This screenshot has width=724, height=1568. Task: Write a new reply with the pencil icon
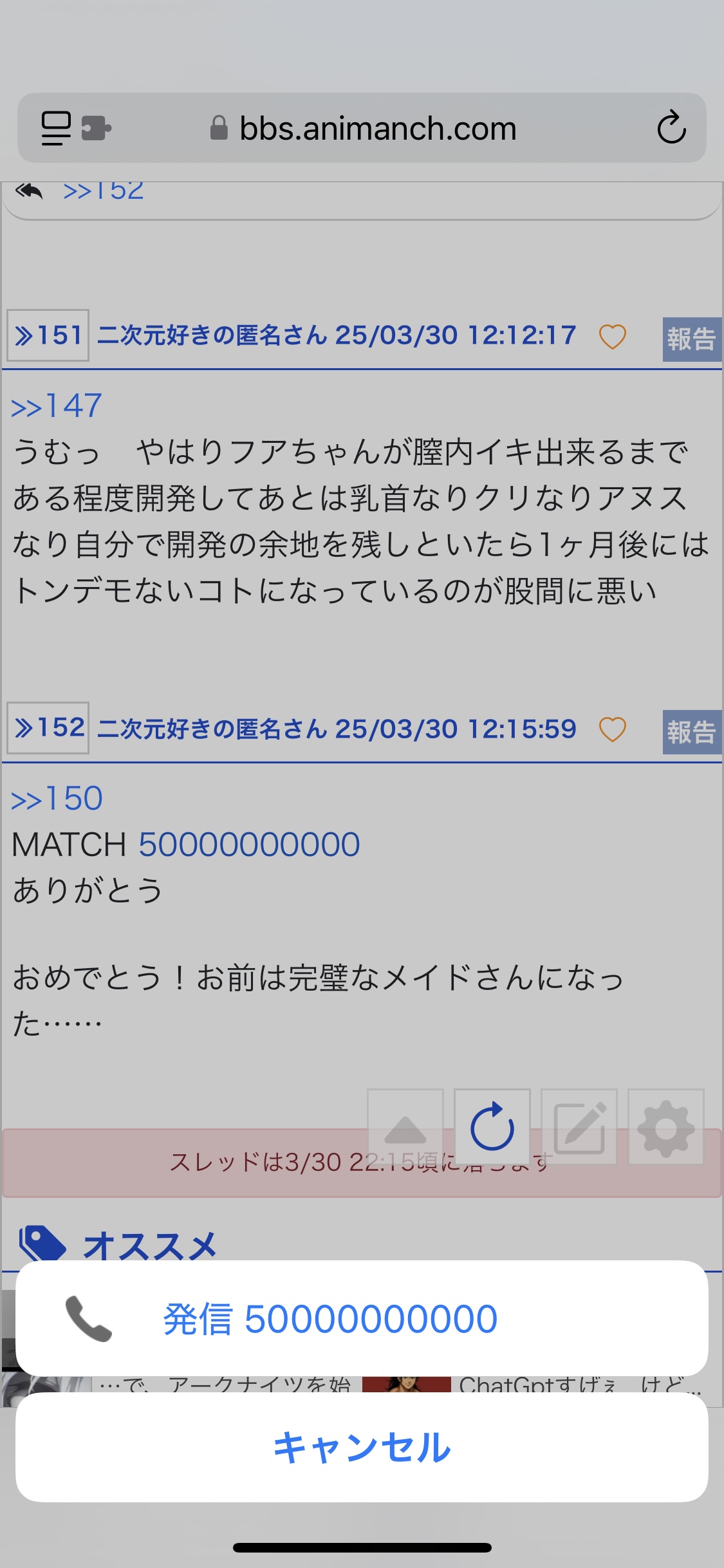pyautogui.click(x=579, y=1126)
